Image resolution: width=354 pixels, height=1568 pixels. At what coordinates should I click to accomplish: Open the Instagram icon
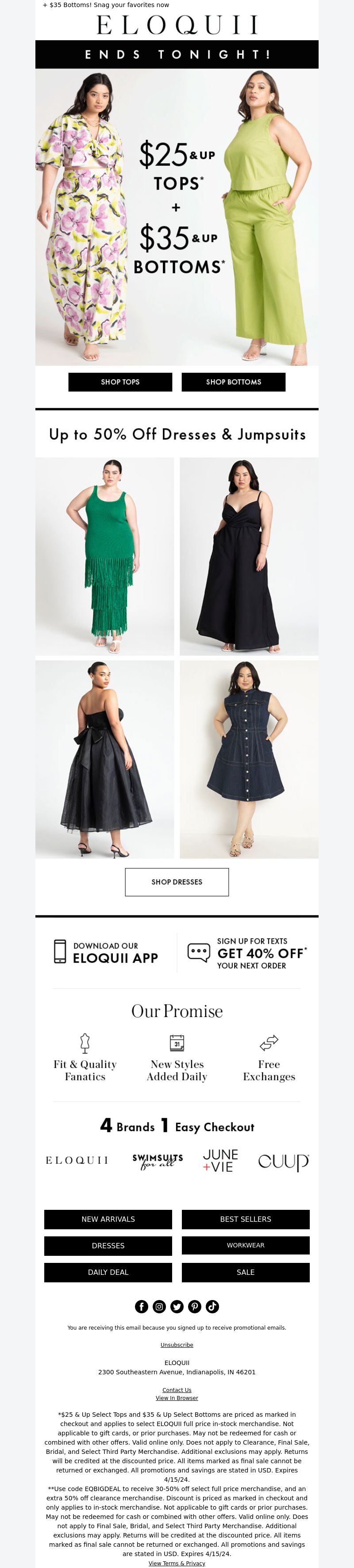159,1306
